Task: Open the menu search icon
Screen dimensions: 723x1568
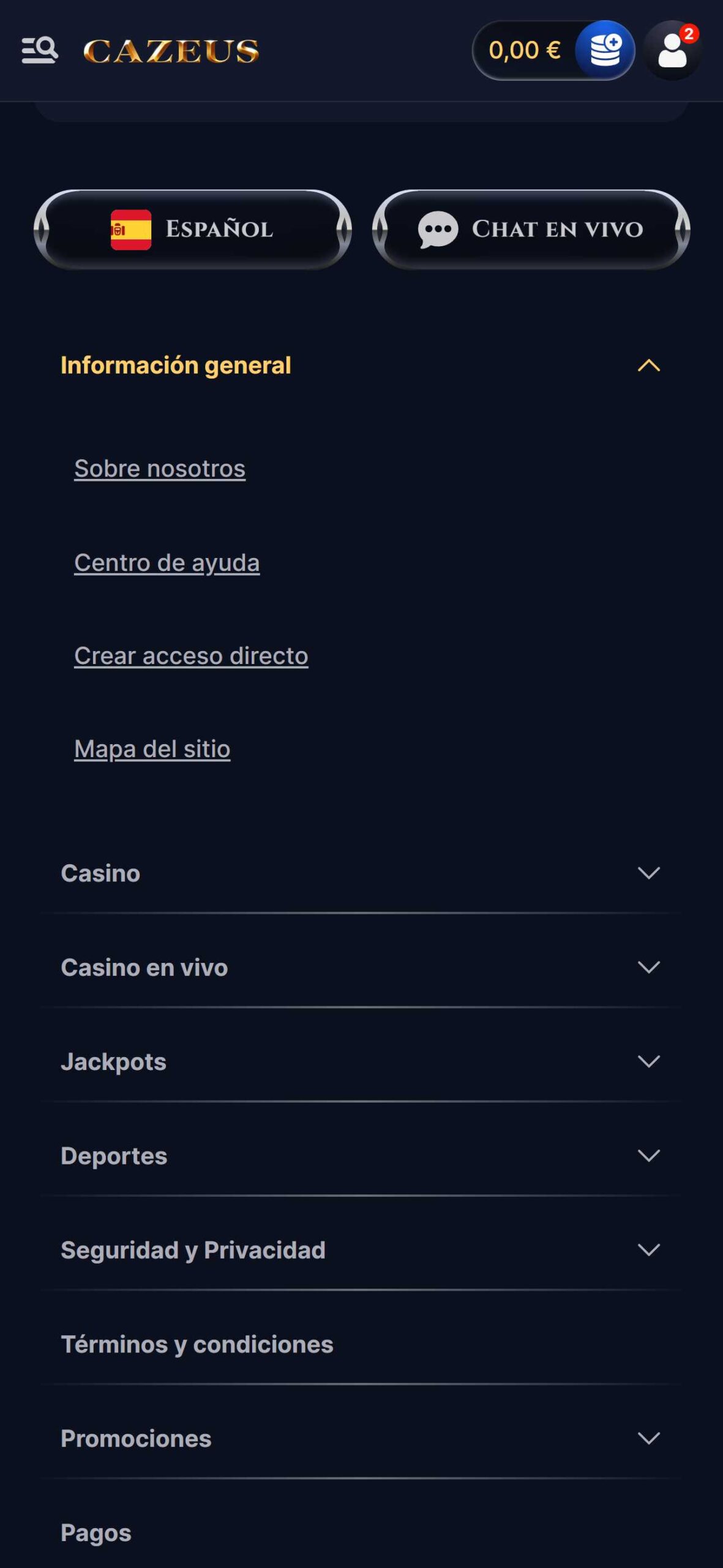Action: tap(40, 50)
